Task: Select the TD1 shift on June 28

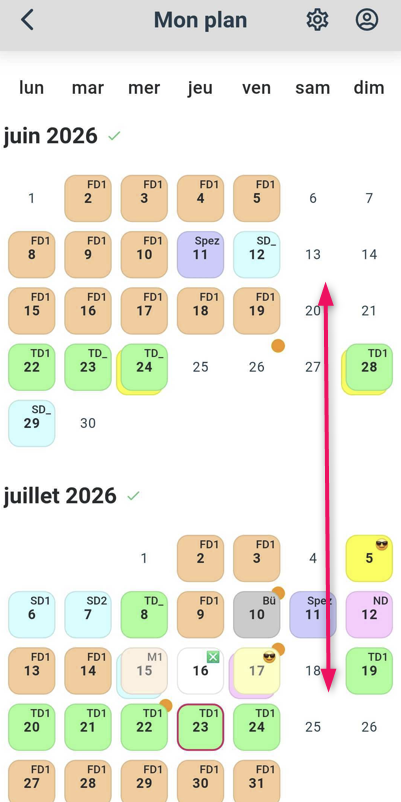Action: click(x=369, y=367)
